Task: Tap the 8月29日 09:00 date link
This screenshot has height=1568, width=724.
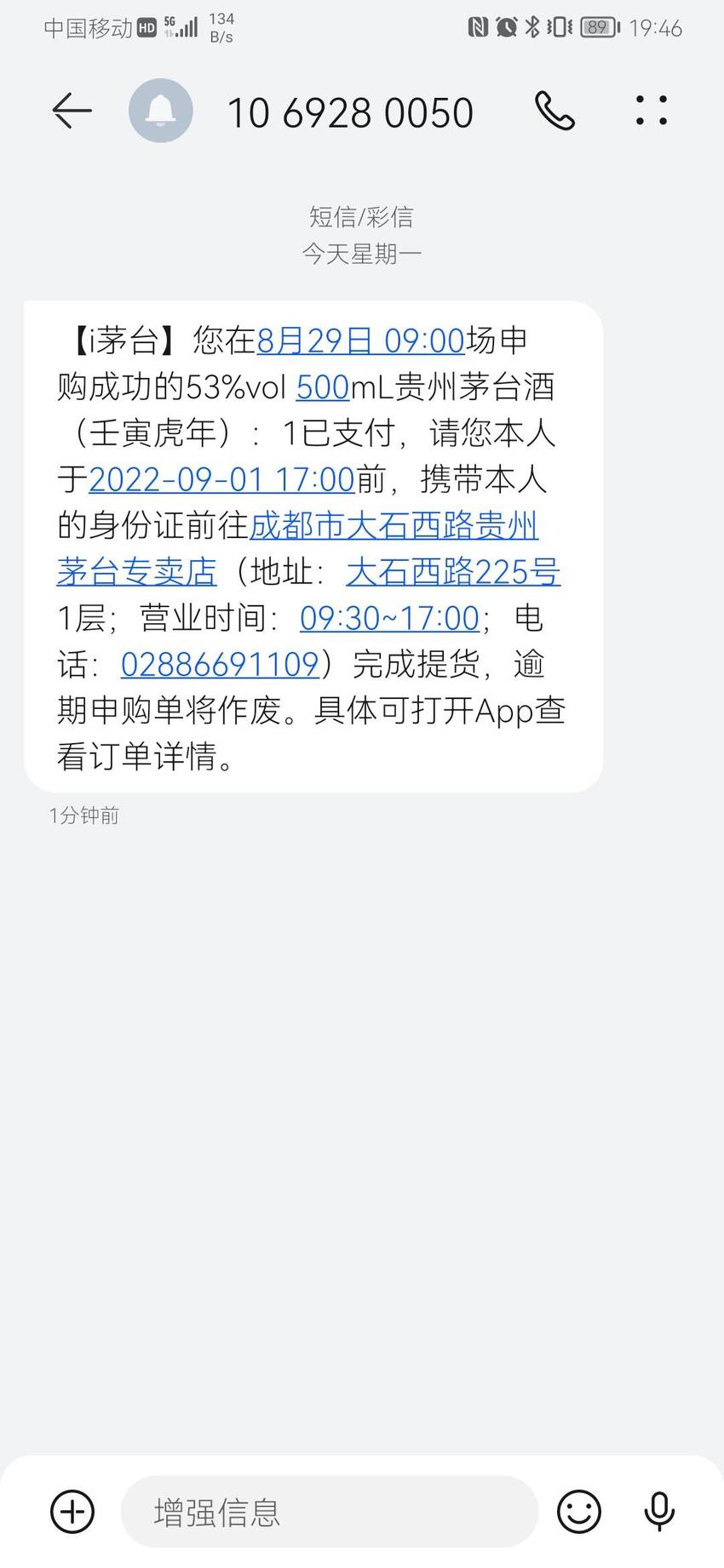Action: click(360, 340)
